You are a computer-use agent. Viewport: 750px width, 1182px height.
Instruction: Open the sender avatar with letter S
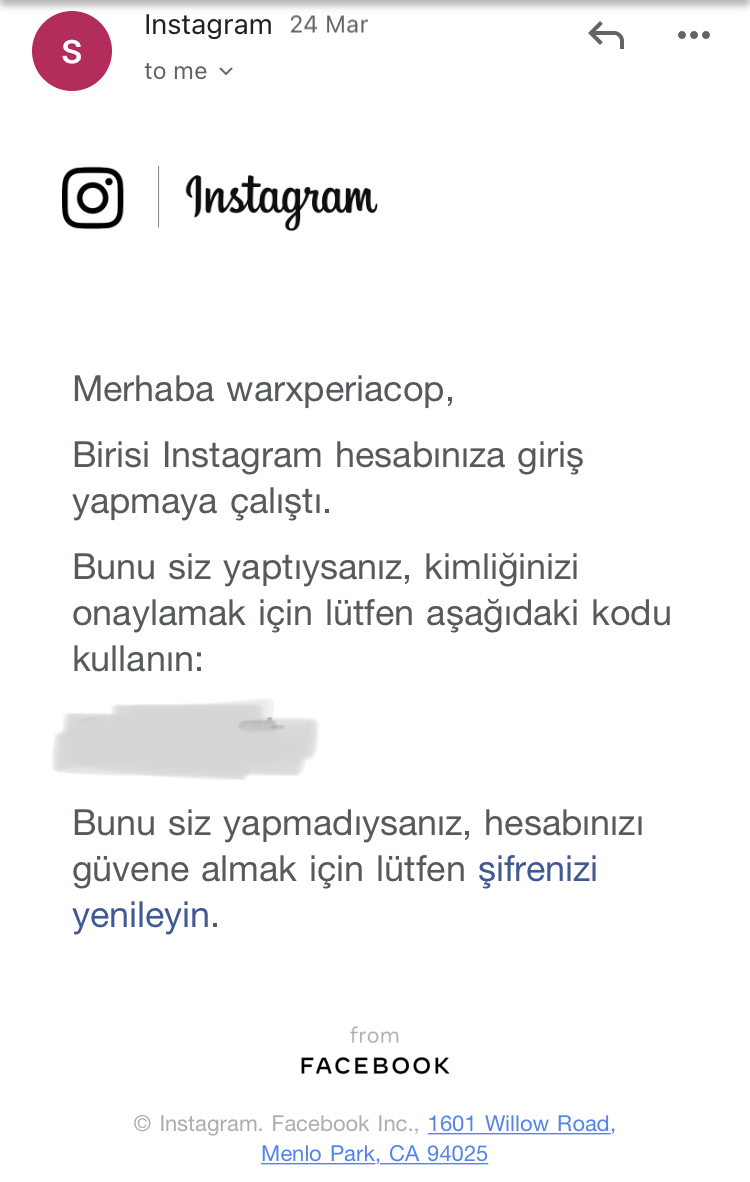coord(71,50)
